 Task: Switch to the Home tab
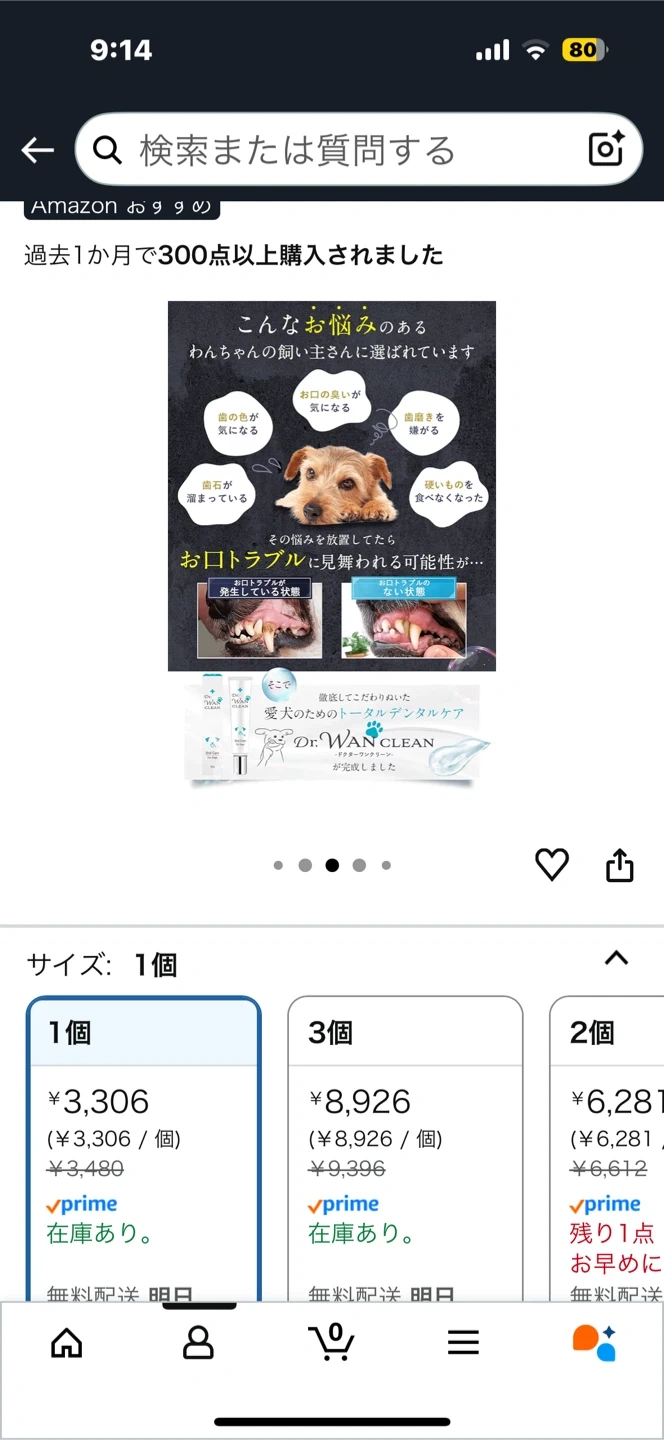(67, 1343)
